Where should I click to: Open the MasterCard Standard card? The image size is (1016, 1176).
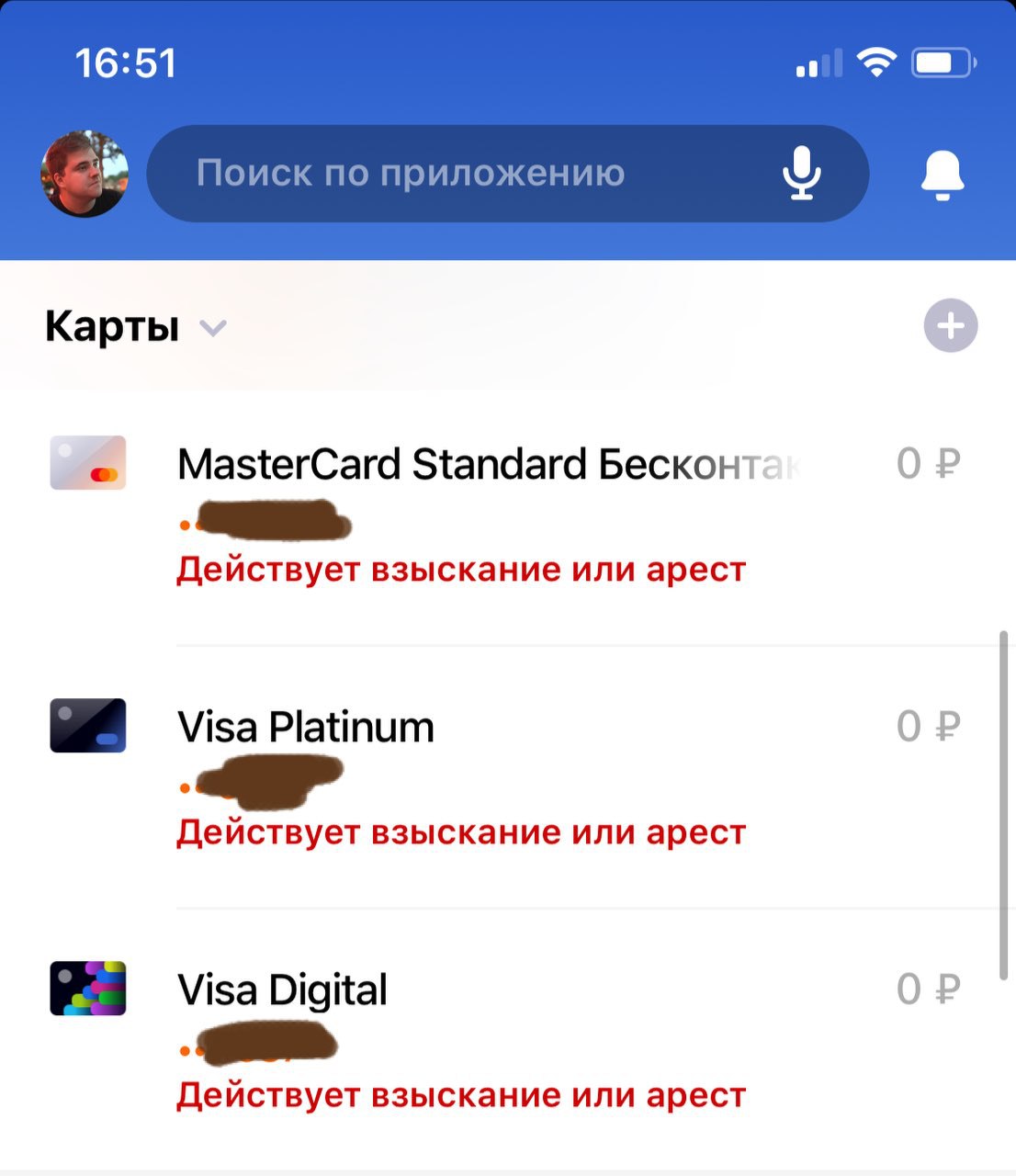point(487,464)
